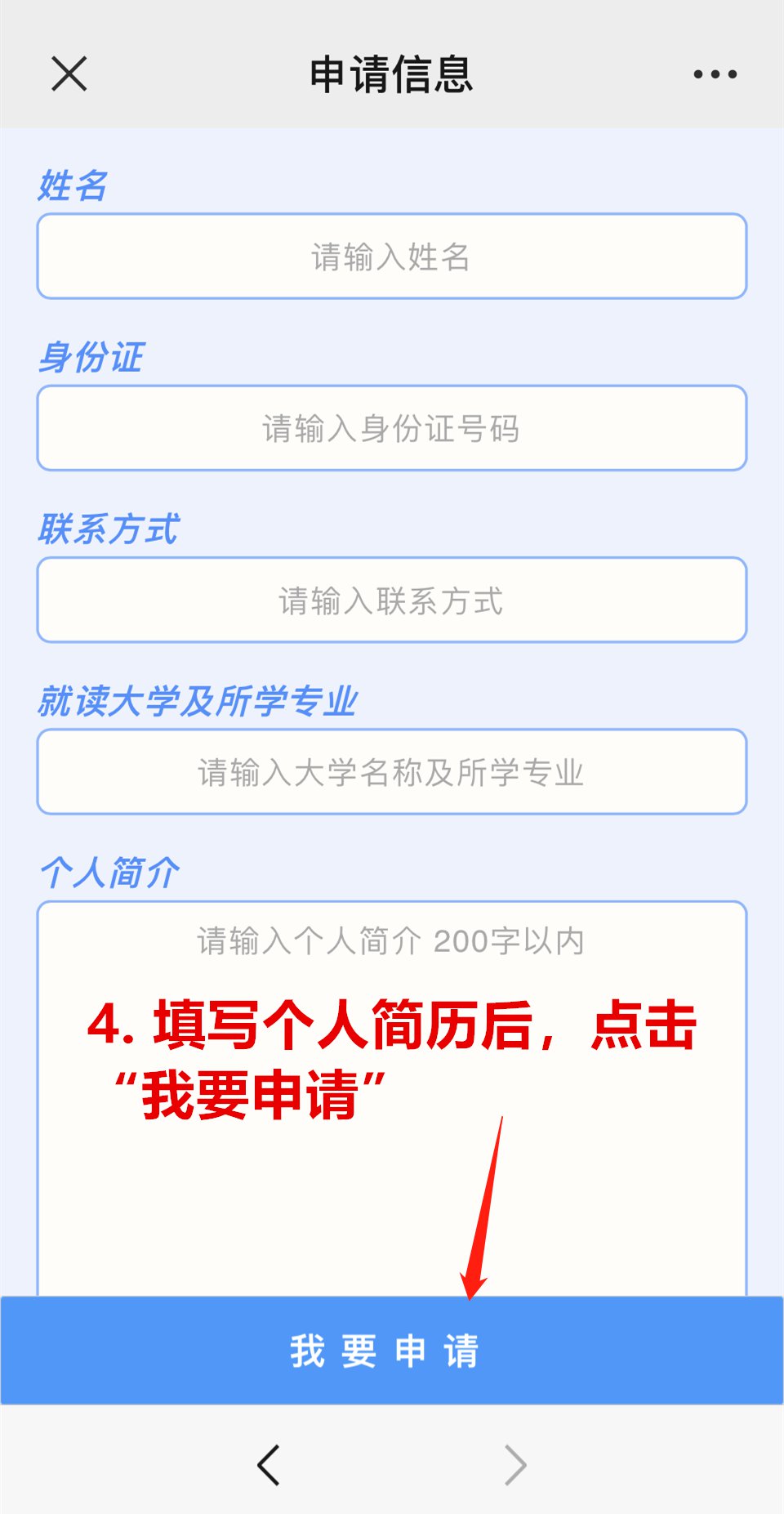784x1514 pixels.
Task: Tap the 大学名称及所学专业 input field
Action: click(x=392, y=772)
